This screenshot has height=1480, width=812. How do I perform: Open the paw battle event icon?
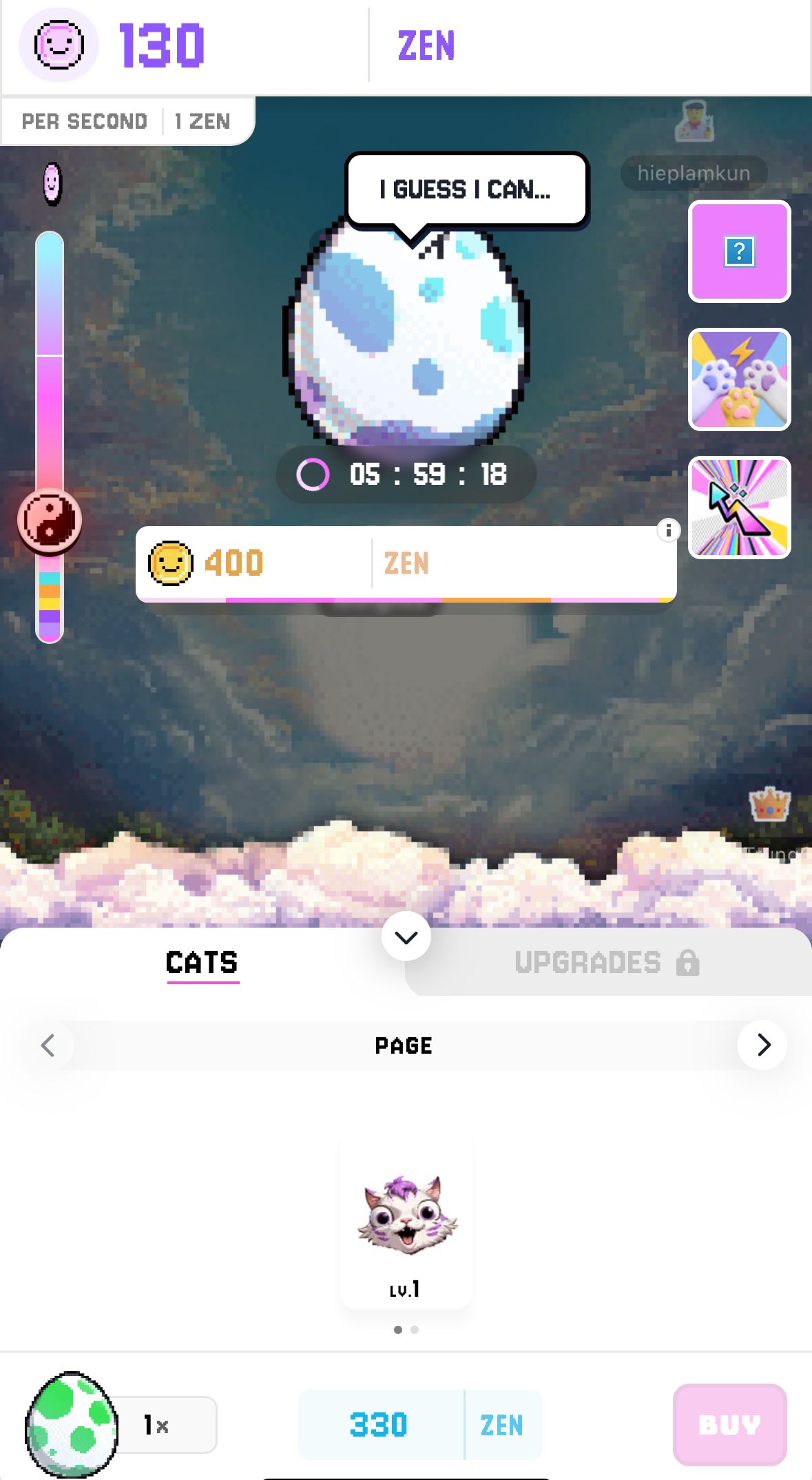coord(739,379)
